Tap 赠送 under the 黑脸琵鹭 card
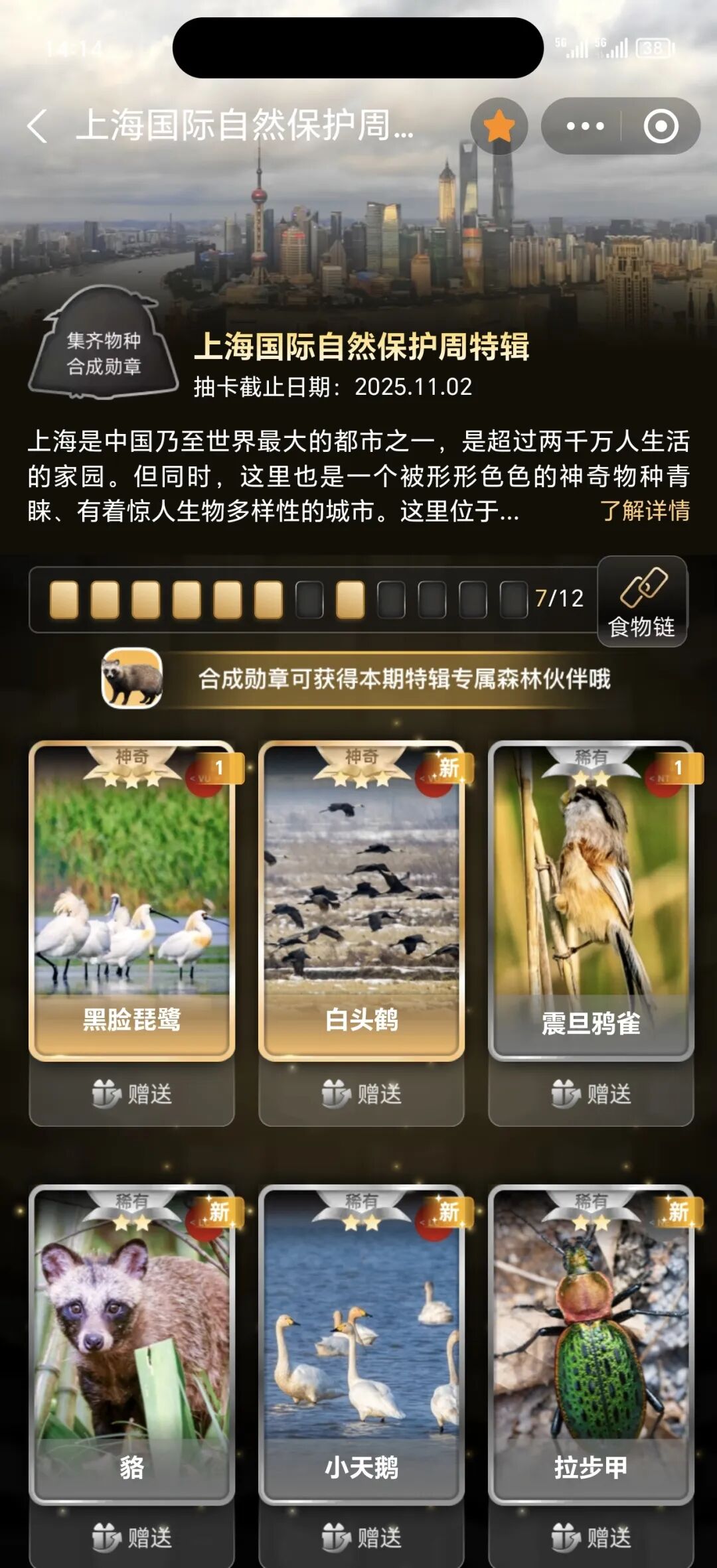Image resolution: width=717 pixels, height=1568 pixels. [131, 1094]
